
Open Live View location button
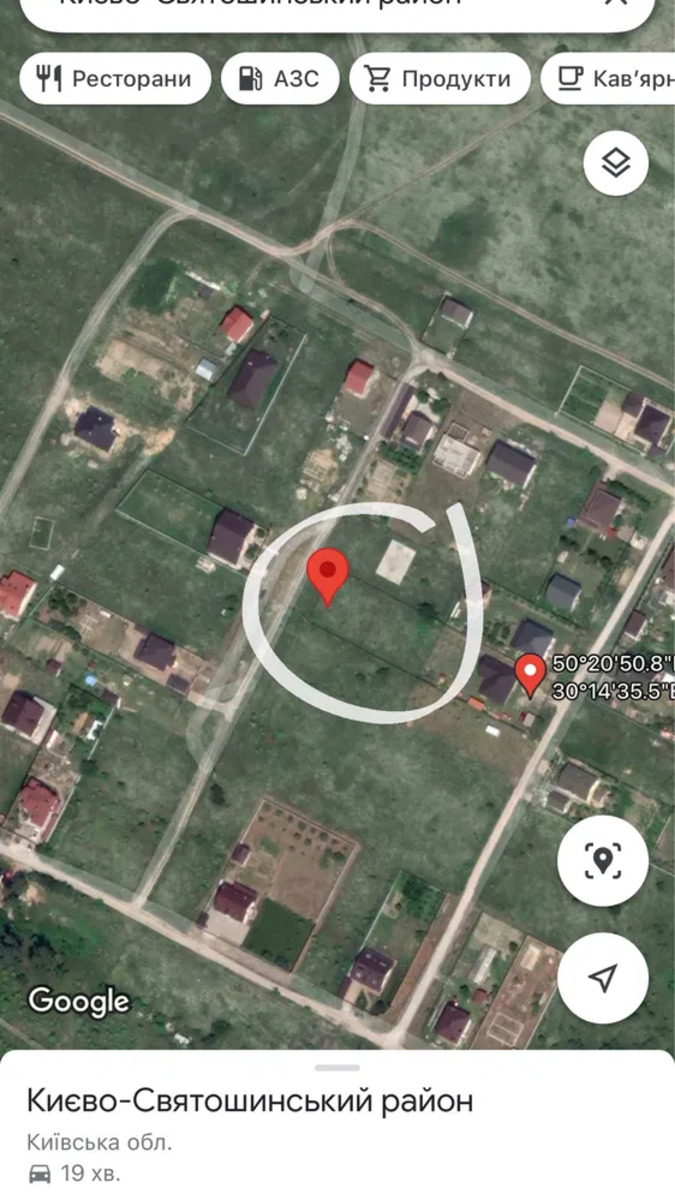click(602, 860)
